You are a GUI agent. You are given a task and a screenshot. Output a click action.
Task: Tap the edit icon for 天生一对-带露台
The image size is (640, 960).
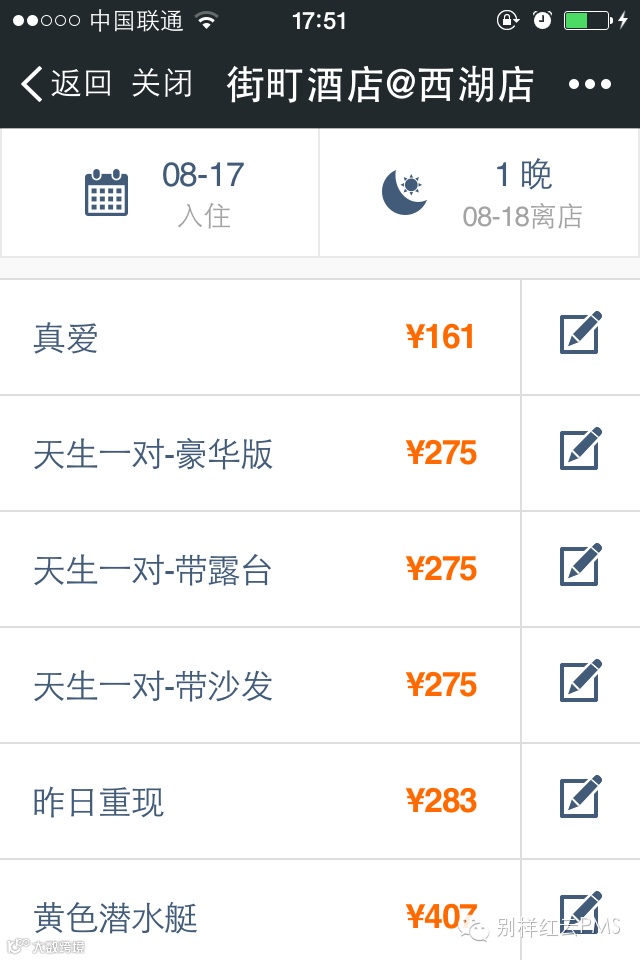581,564
